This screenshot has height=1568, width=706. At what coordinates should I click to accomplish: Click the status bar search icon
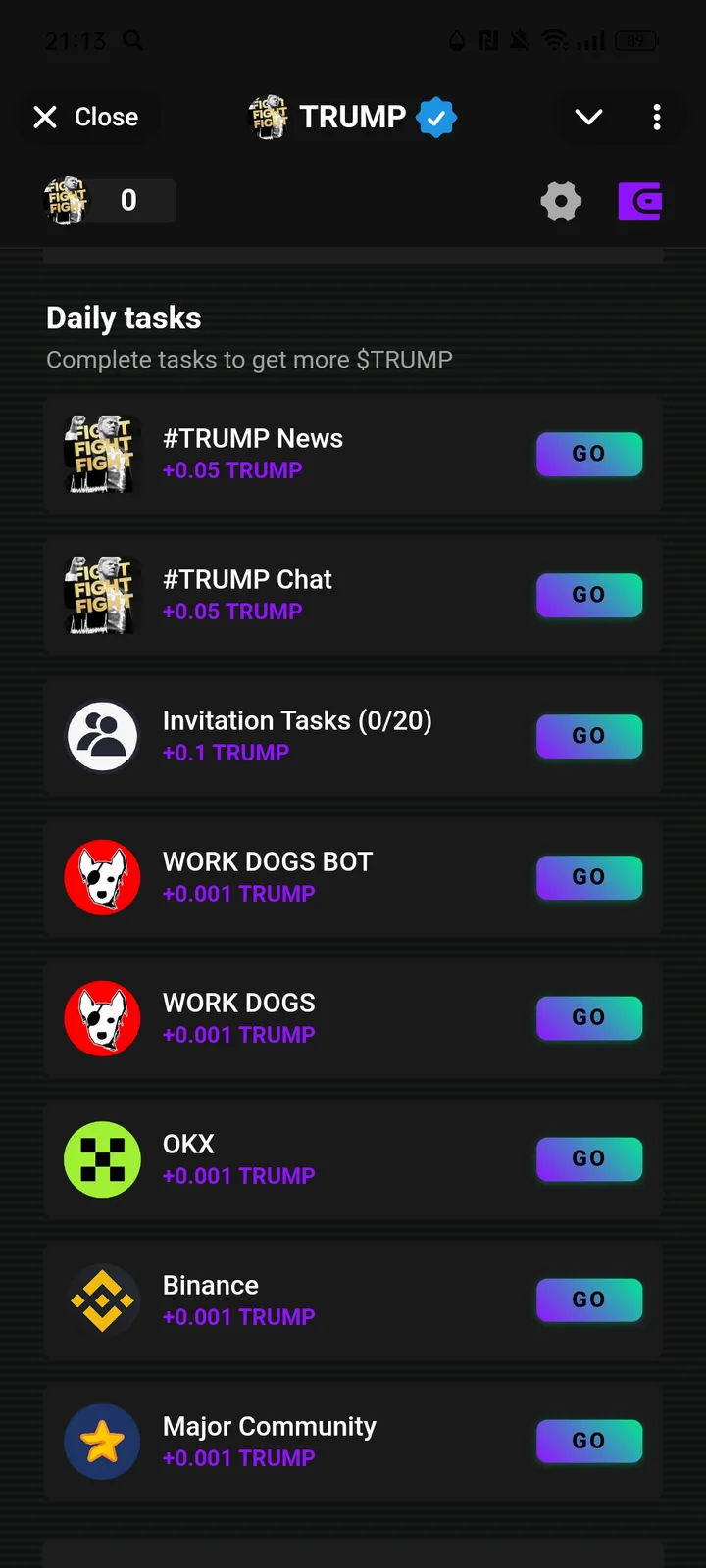coord(133,41)
